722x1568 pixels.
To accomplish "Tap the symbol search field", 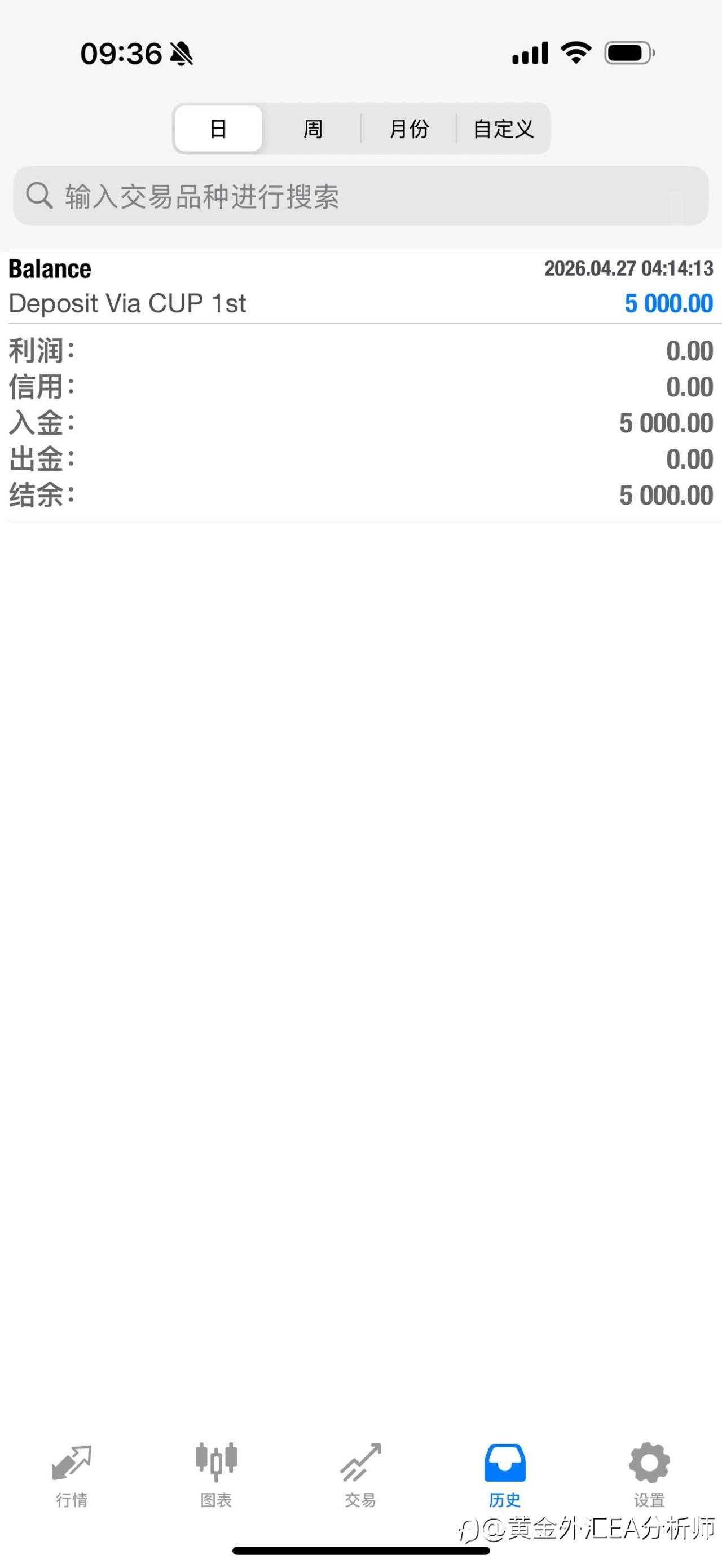I will 361,196.
